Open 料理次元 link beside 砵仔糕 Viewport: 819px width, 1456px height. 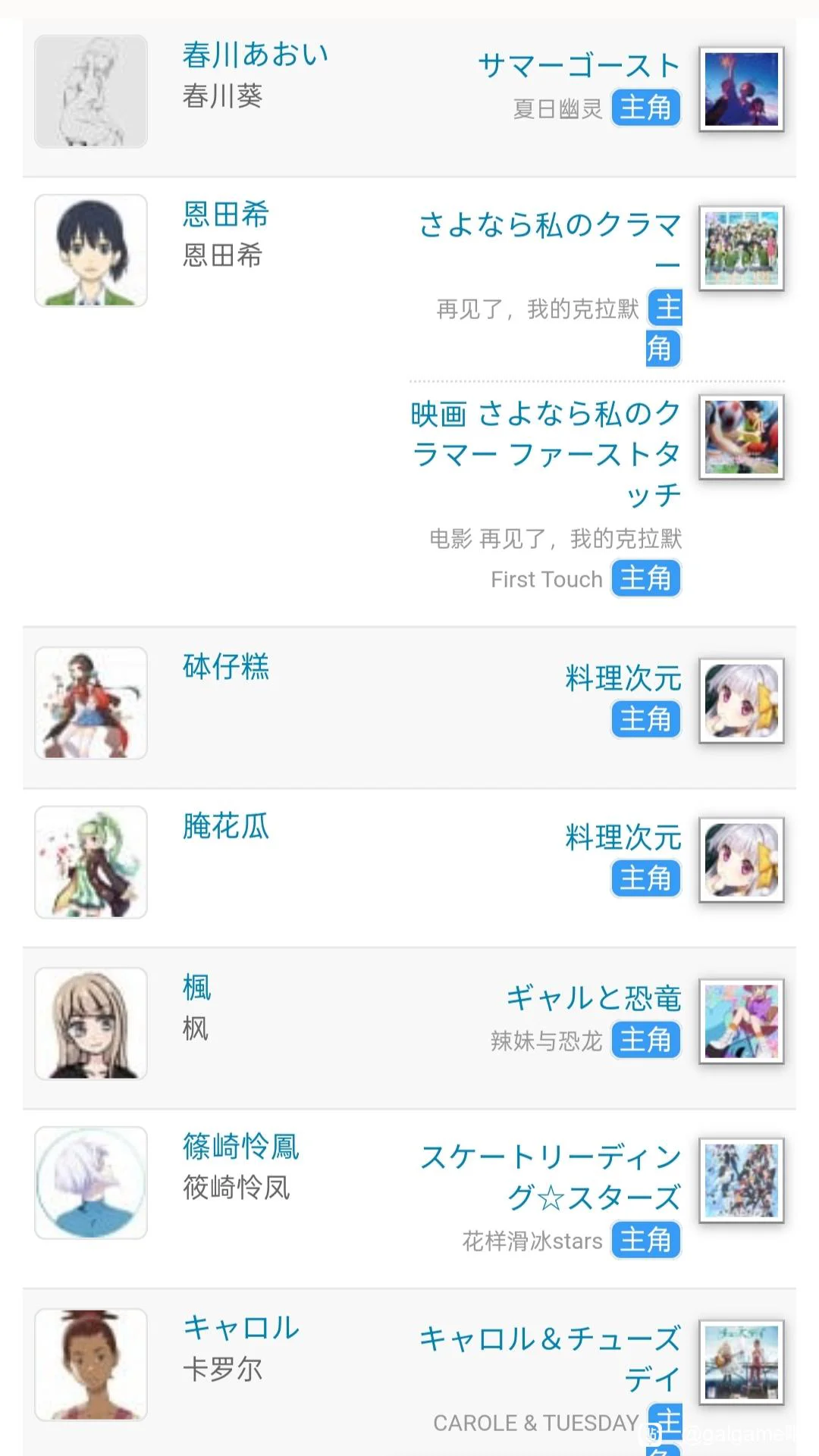tap(623, 678)
